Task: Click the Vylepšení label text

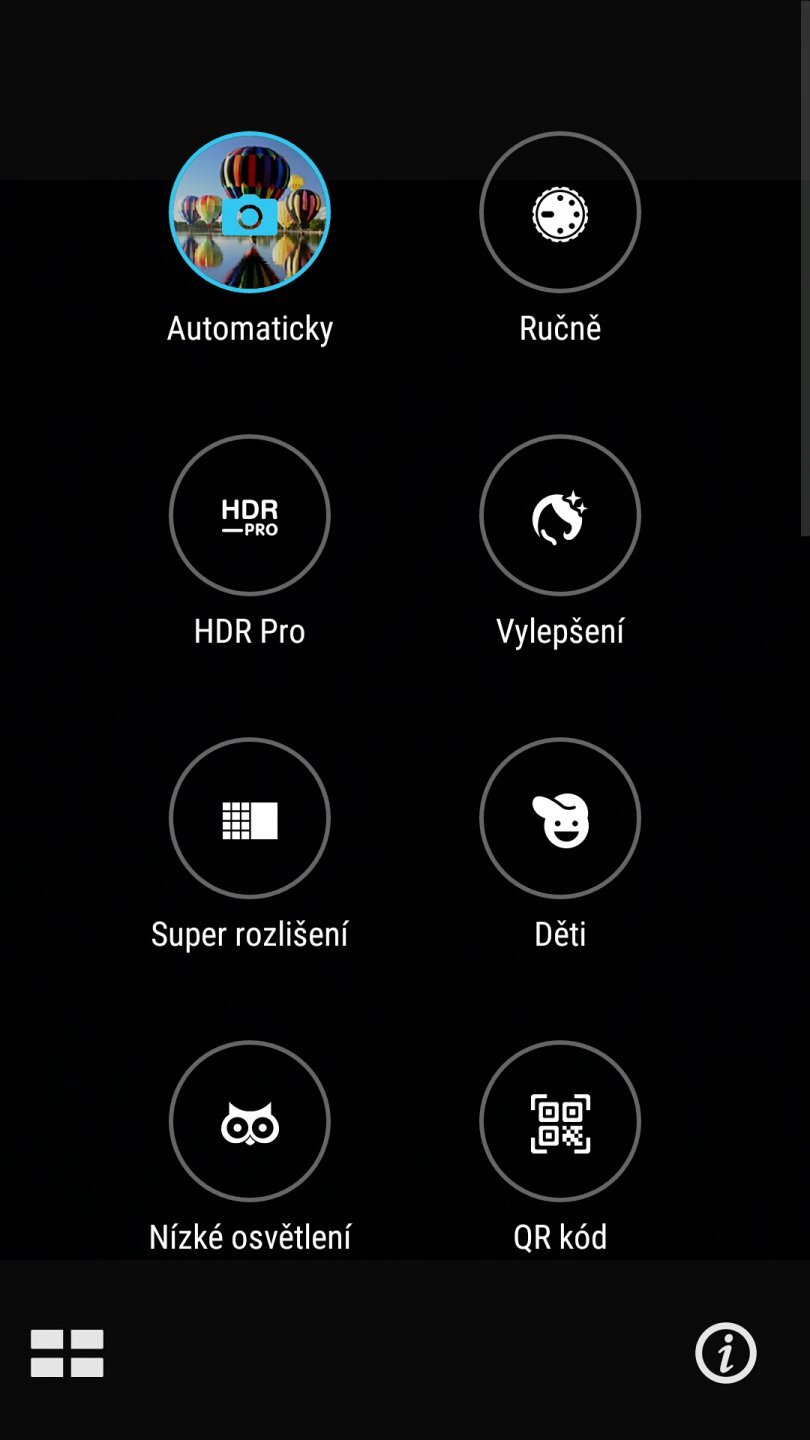Action: pyautogui.click(x=560, y=630)
